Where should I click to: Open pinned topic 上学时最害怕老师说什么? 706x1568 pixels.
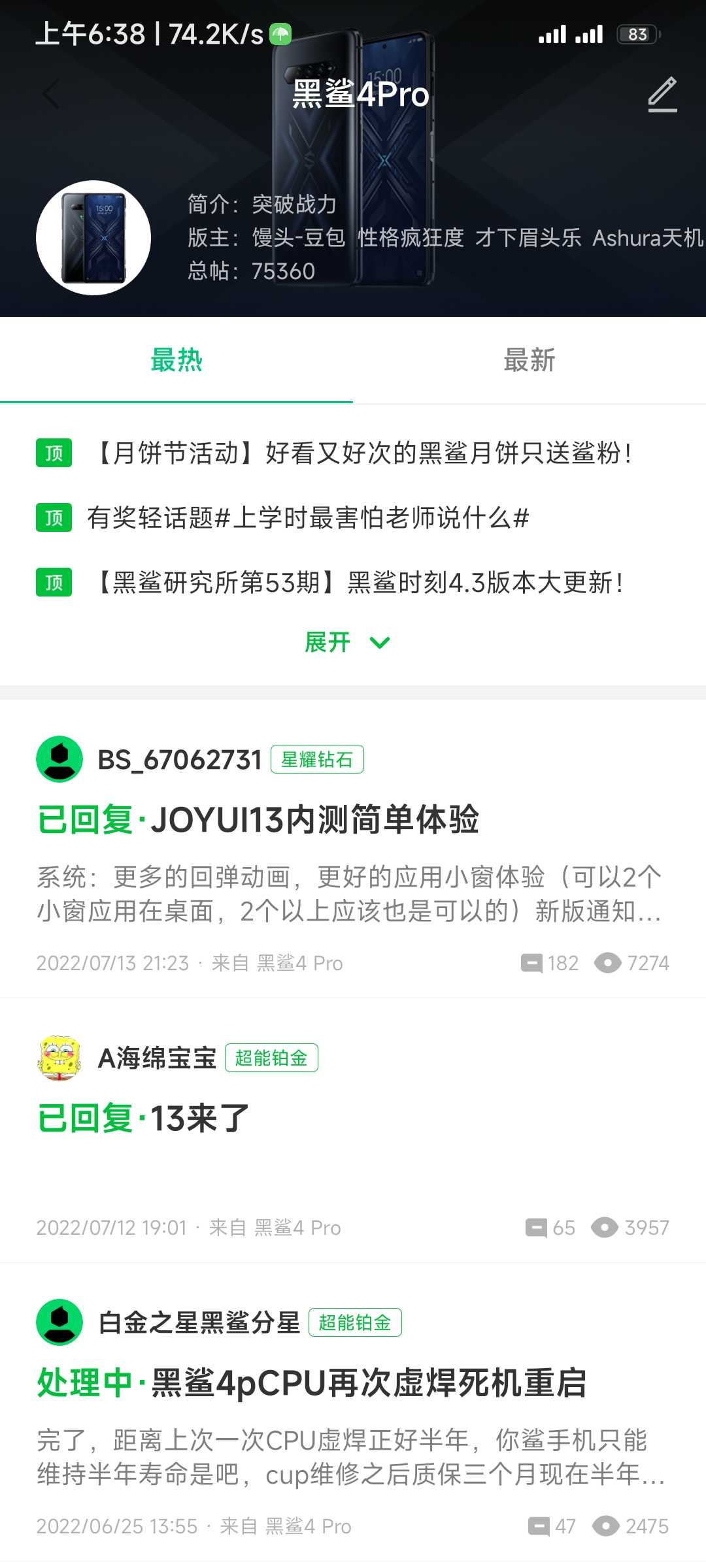coord(307,518)
